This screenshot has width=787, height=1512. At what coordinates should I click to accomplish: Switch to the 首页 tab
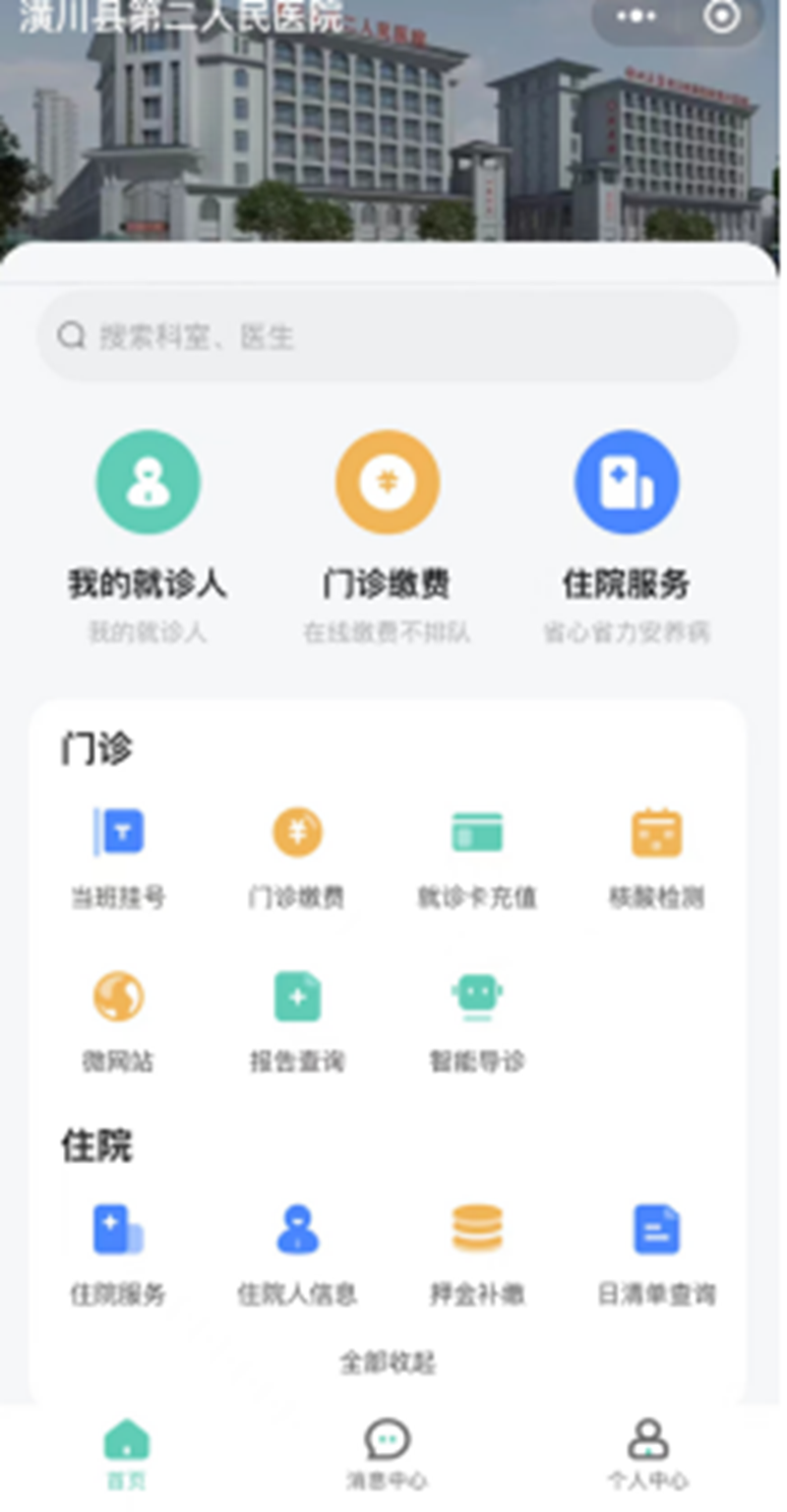[x=127, y=1455]
